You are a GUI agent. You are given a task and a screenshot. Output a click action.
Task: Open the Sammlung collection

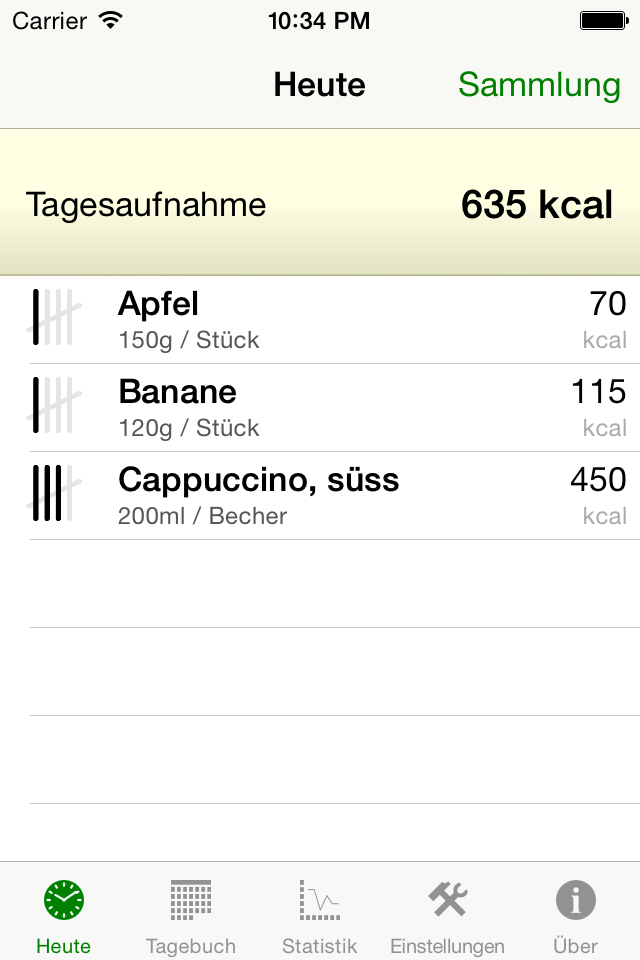pos(539,85)
